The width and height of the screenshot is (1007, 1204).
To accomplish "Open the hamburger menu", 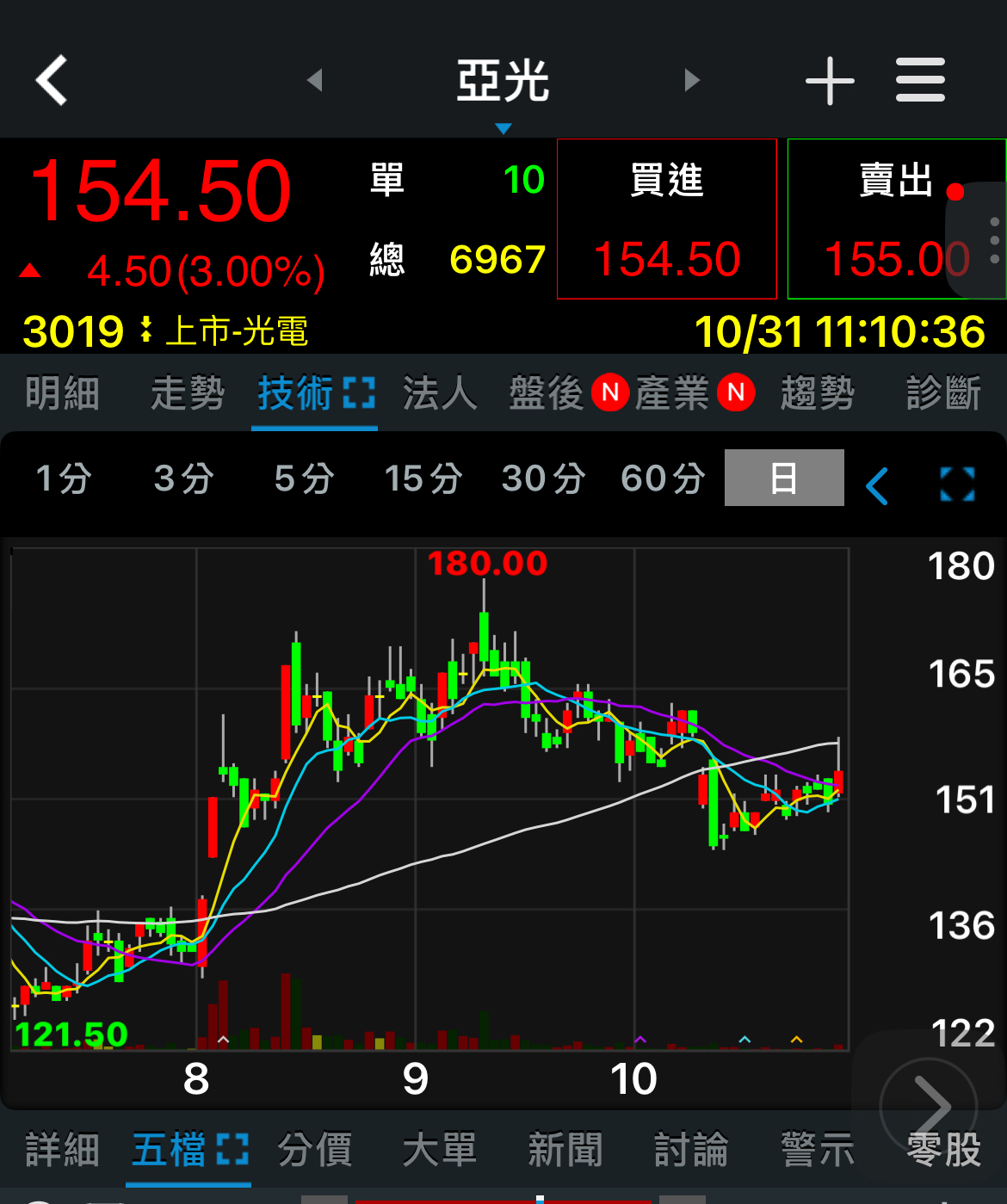I will tap(920, 80).
